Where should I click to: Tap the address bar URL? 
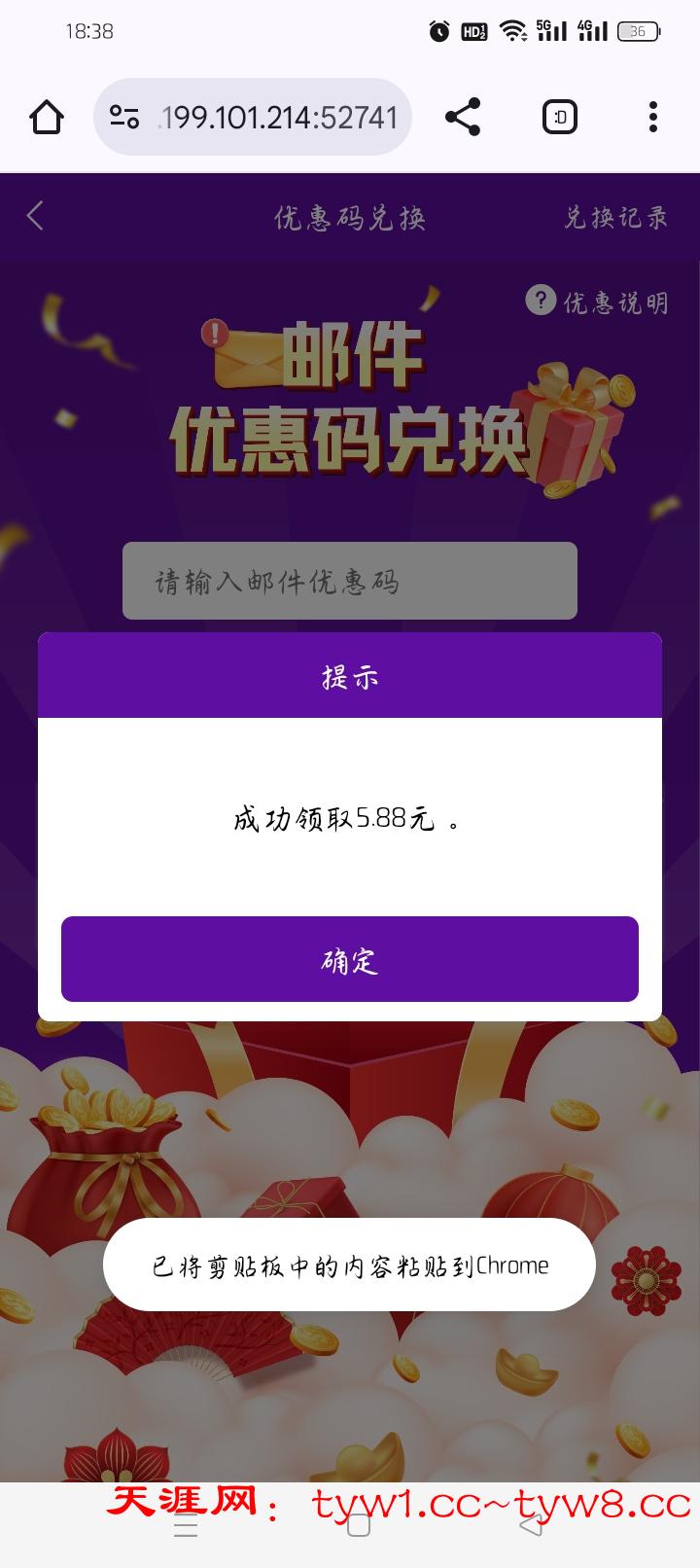tap(277, 118)
